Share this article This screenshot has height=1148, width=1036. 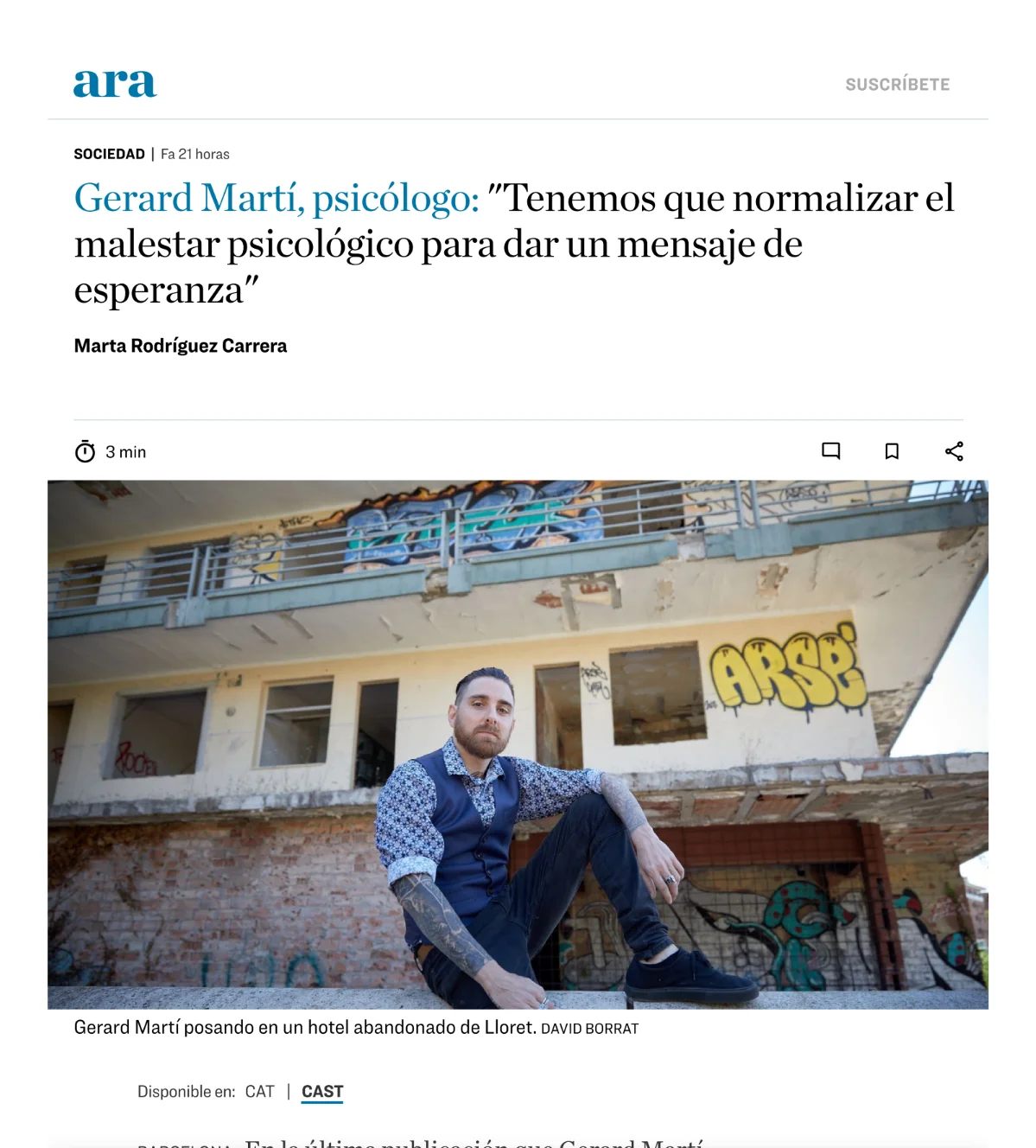954,450
